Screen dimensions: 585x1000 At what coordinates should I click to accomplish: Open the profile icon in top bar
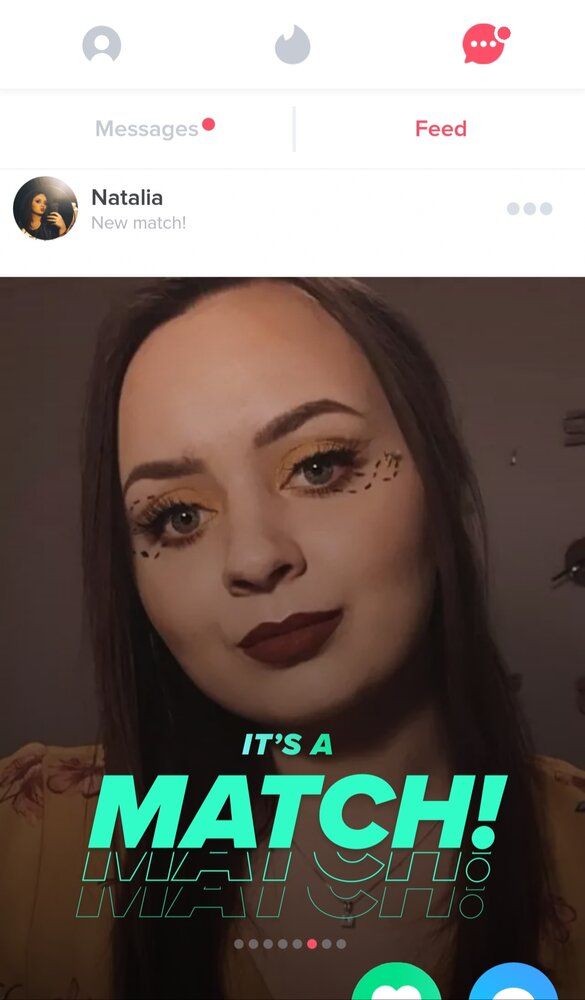pyautogui.click(x=101, y=45)
